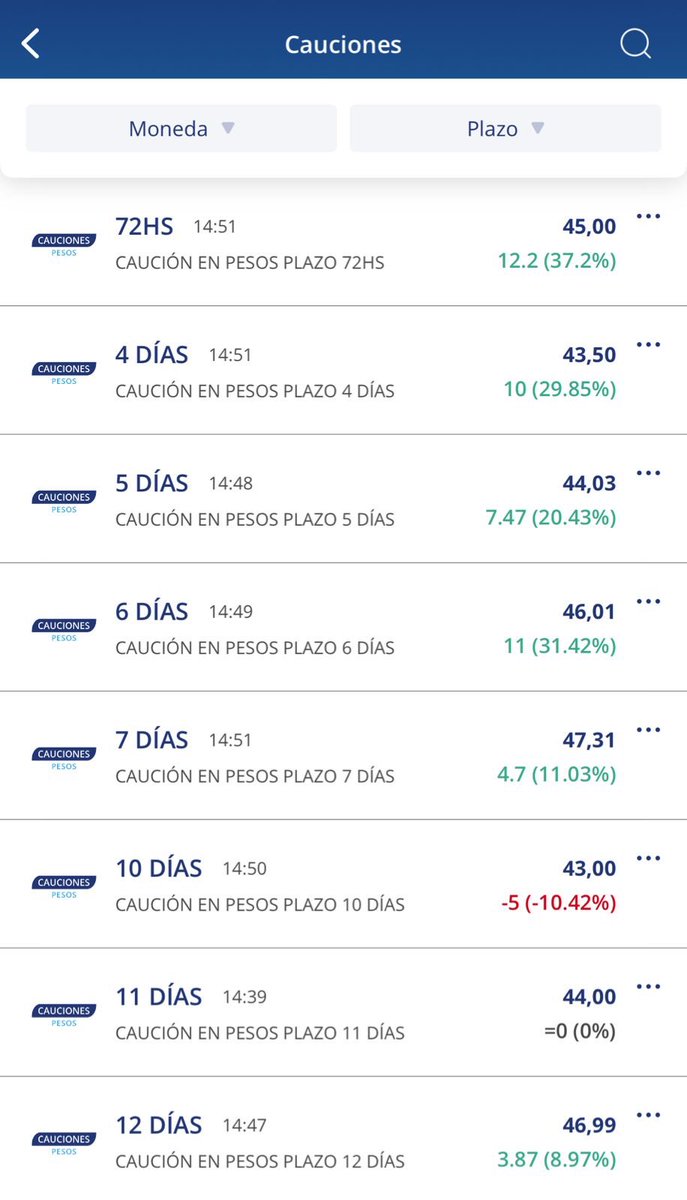Open more options for 72HS caución
687x1200 pixels.
(649, 216)
